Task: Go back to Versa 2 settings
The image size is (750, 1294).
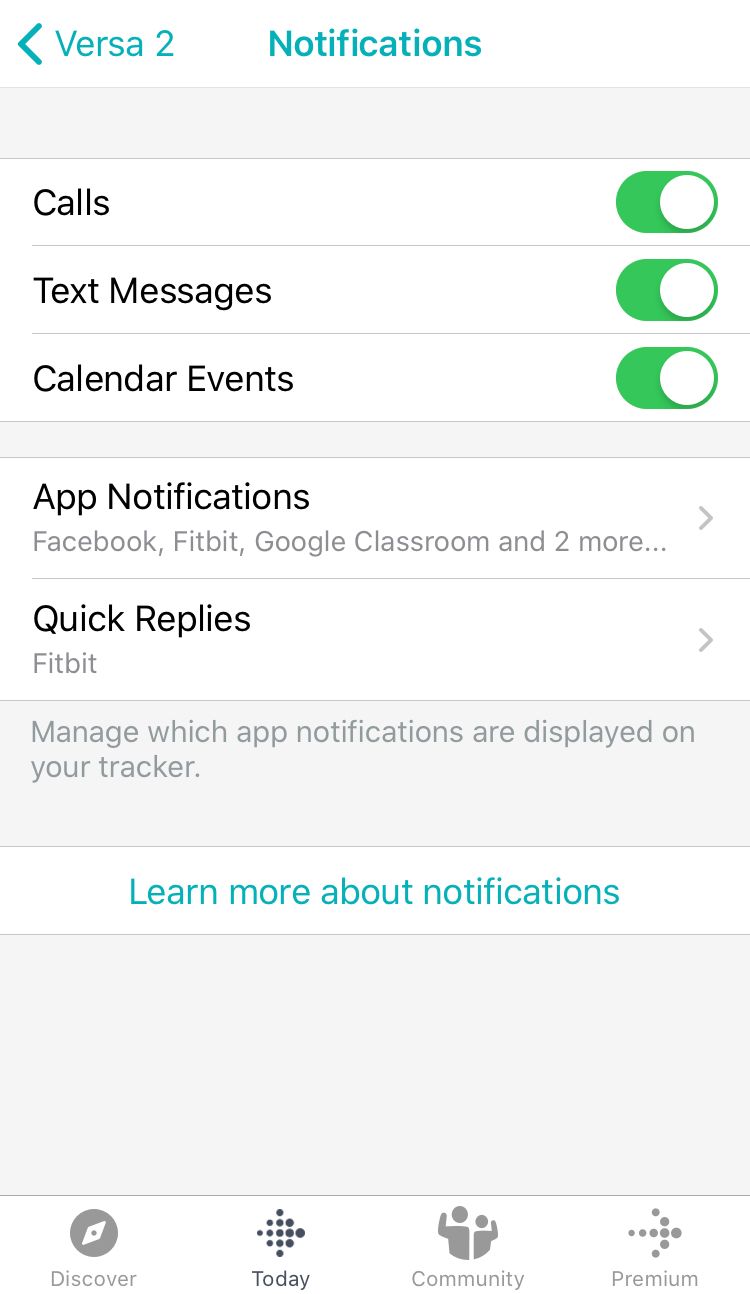Action: tap(95, 44)
